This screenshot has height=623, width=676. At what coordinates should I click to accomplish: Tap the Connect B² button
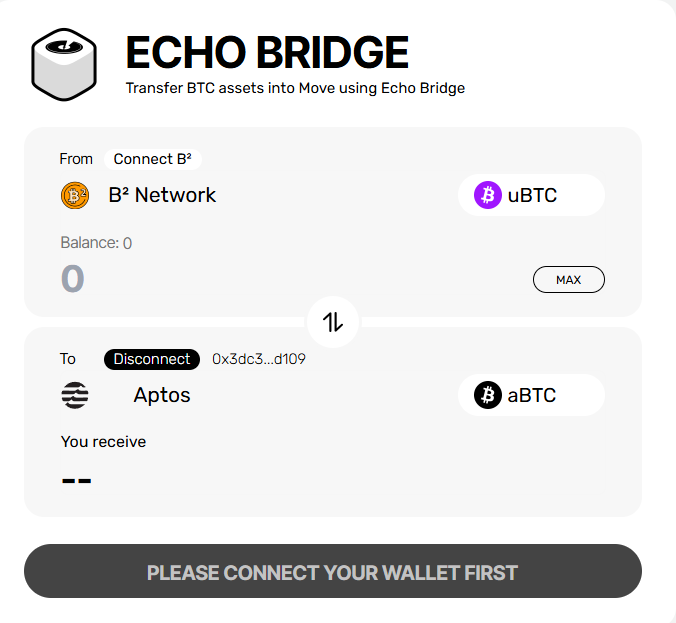tap(153, 159)
